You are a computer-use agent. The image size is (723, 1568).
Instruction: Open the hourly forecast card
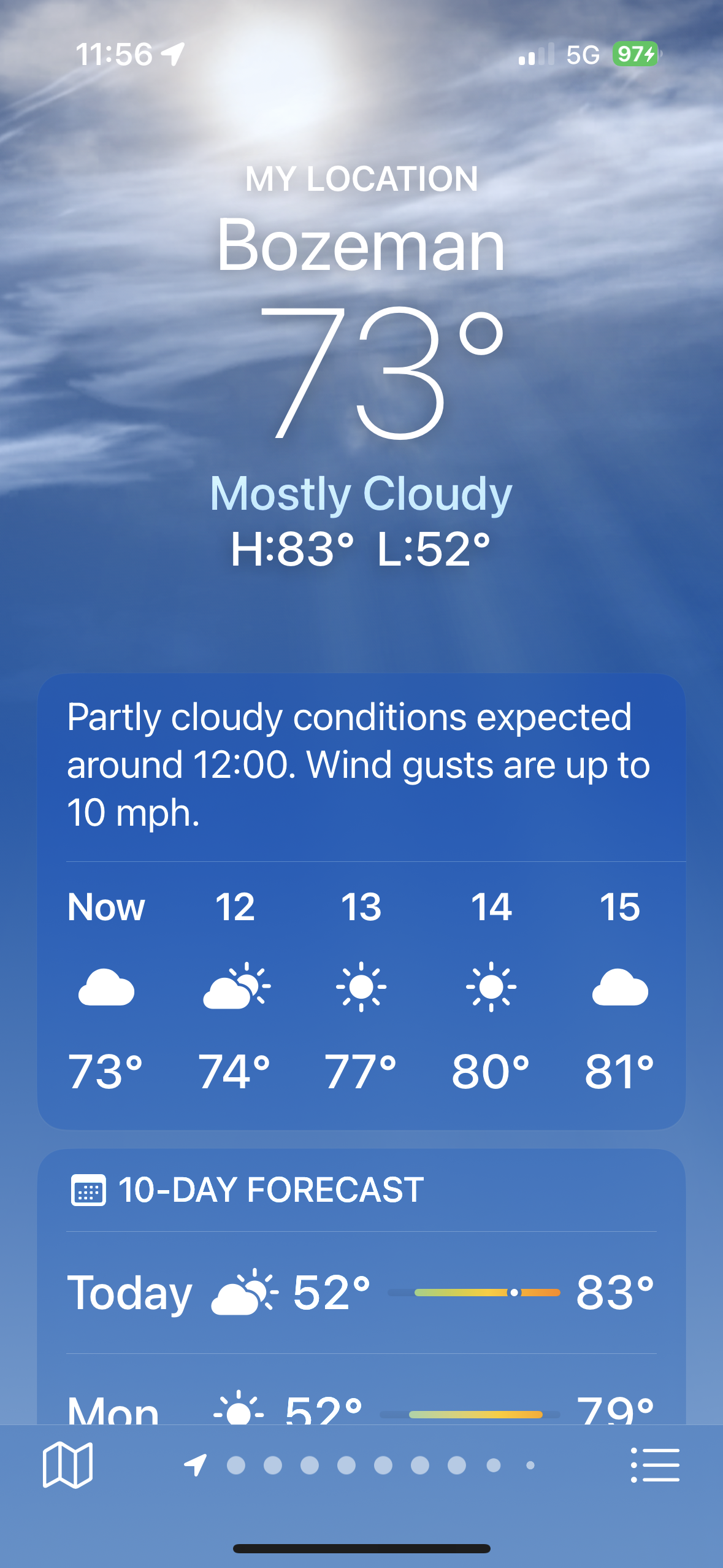(x=361, y=988)
